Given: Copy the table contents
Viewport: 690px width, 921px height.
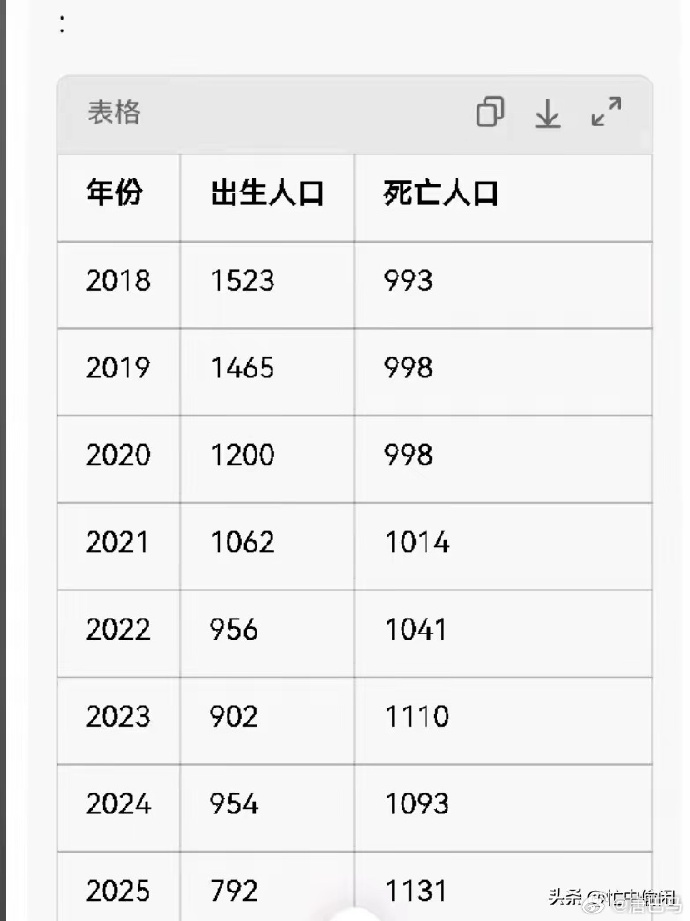Looking at the screenshot, I should 490,112.
